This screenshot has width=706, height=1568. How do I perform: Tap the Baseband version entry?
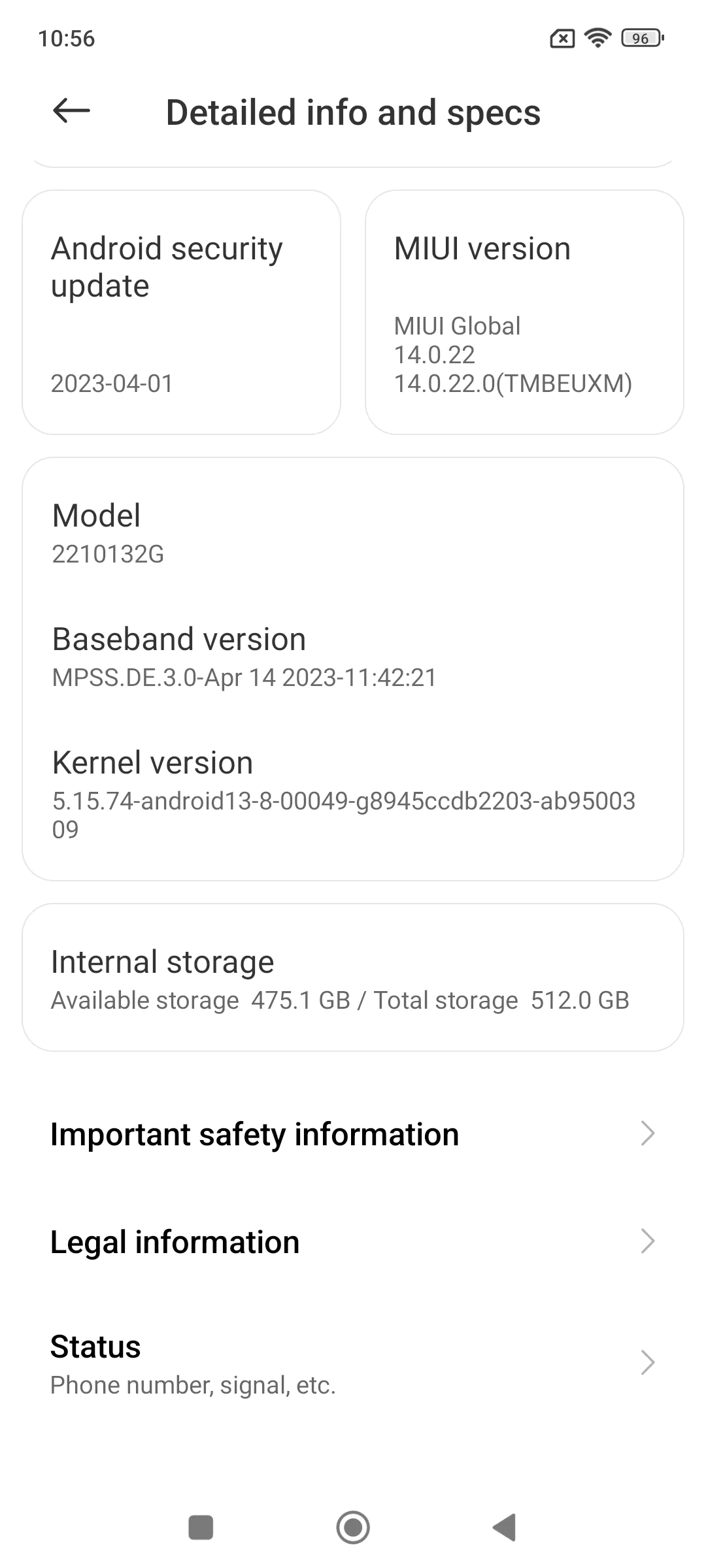353,657
